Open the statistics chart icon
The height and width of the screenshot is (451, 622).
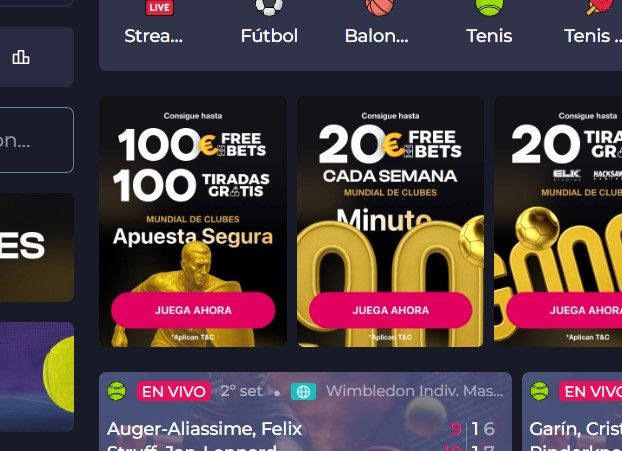click(x=21, y=57)
